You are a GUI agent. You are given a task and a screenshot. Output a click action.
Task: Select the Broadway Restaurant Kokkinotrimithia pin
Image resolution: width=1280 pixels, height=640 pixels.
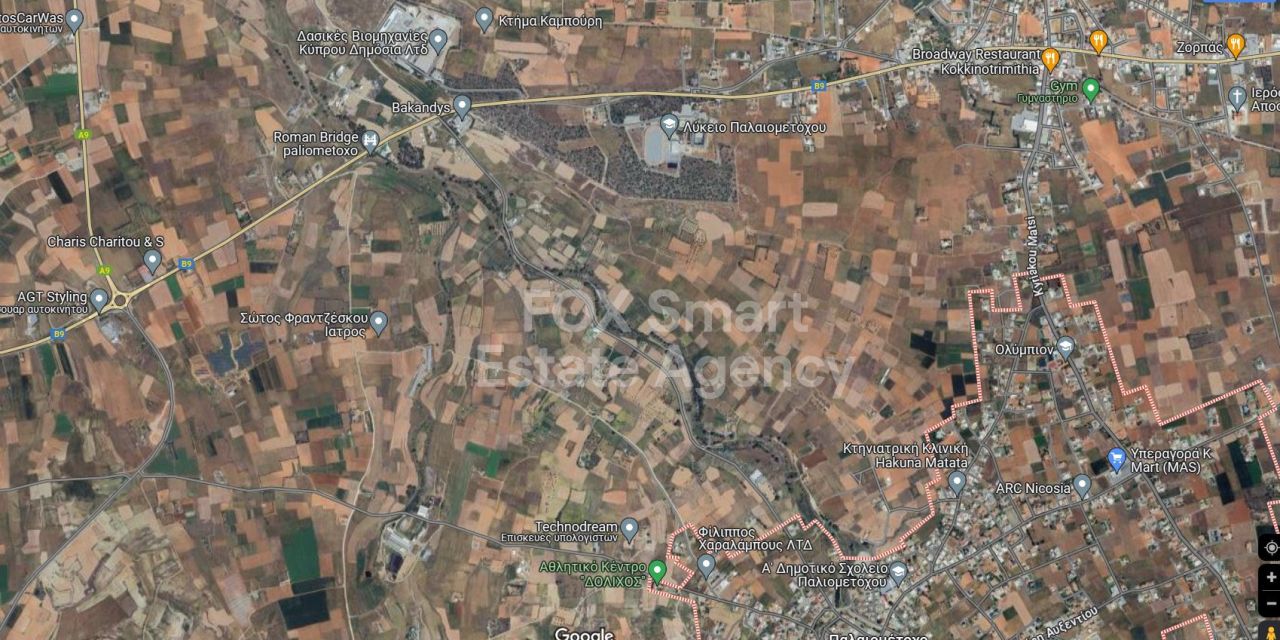pos(1050,59)
